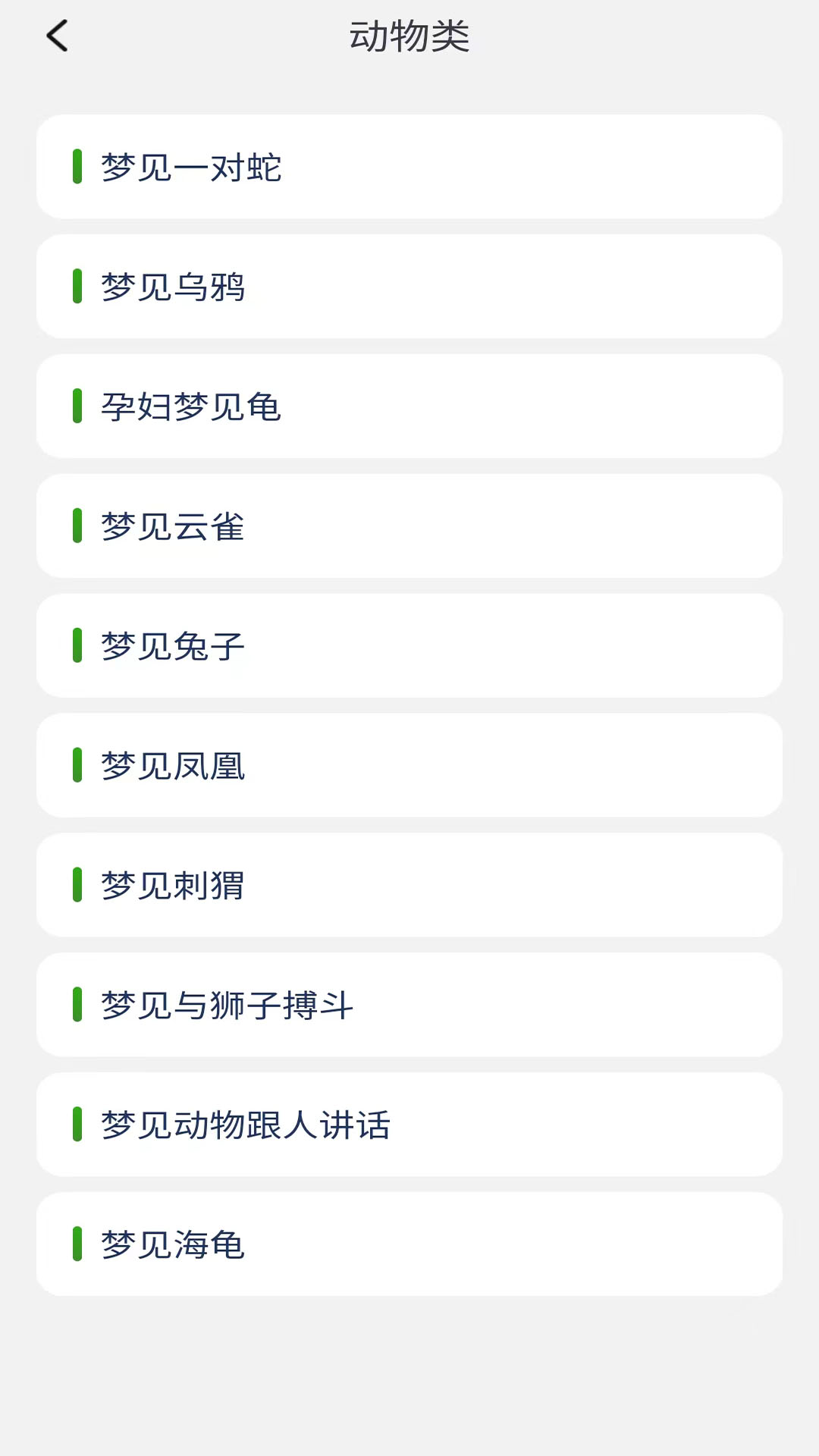Screen dimensions: 819x1456
Task: Select the 梦见兔子 entry
Action: [x=409, y=645]
